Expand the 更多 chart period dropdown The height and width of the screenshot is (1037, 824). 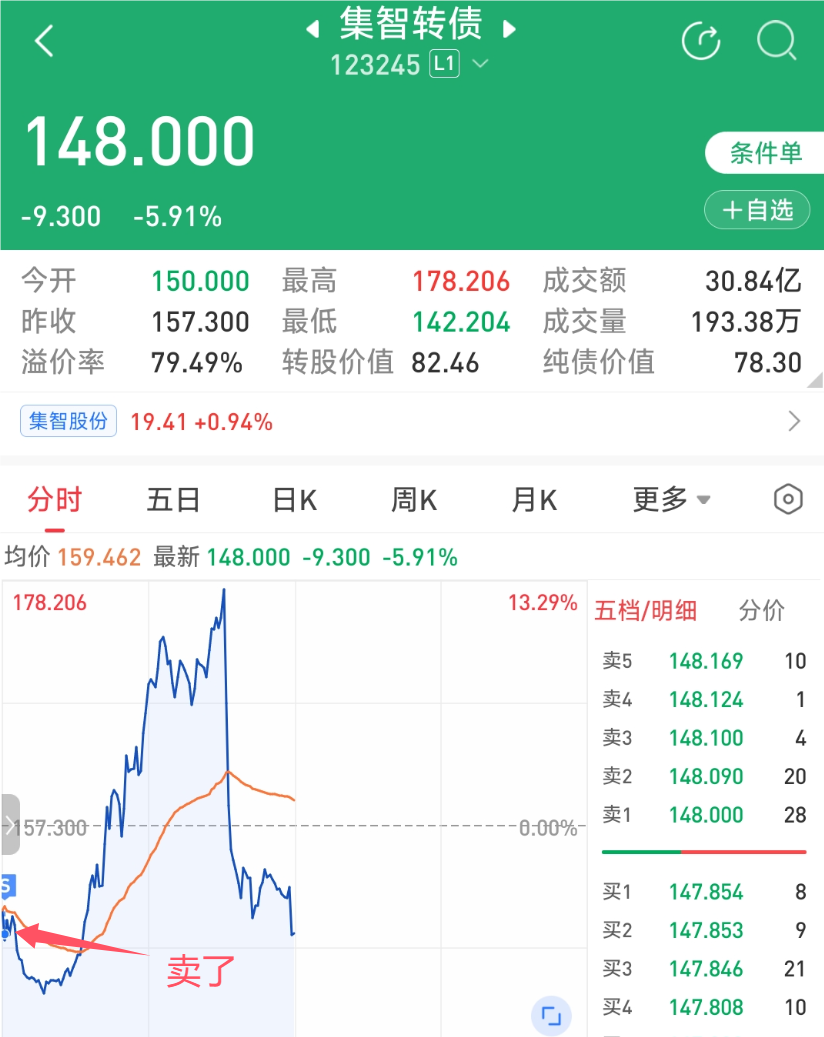[671, 500]
